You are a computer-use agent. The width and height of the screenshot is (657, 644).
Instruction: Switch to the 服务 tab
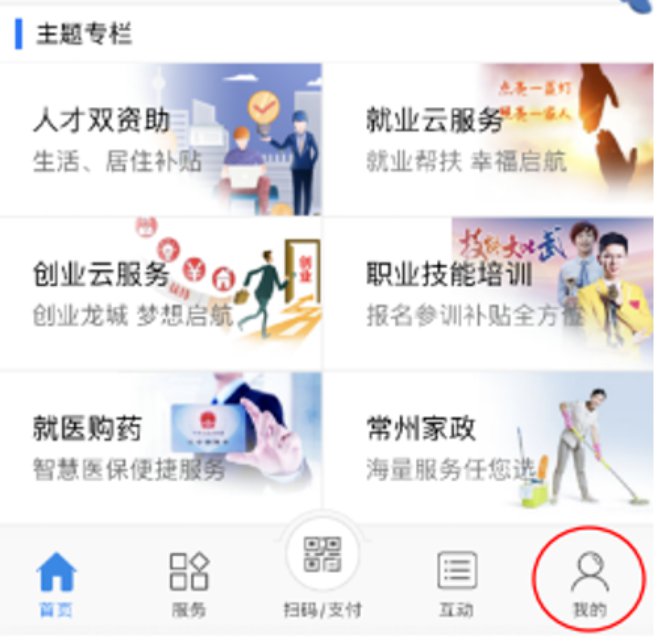pos(189,582)
